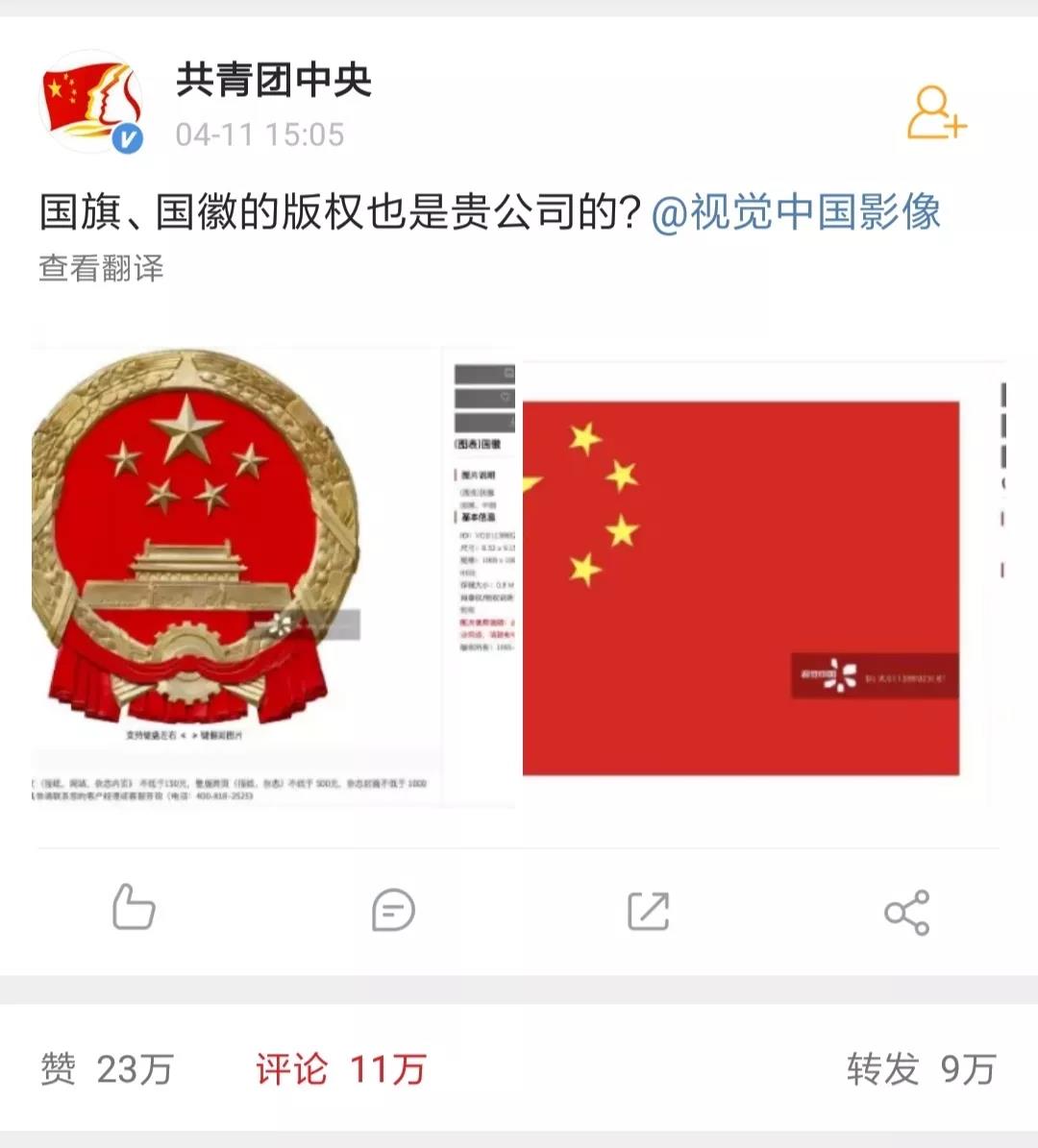The image size is (1038, 1148).
Task: Tap 查看翻译 to translate post
Action: click(x=101, y=268)
